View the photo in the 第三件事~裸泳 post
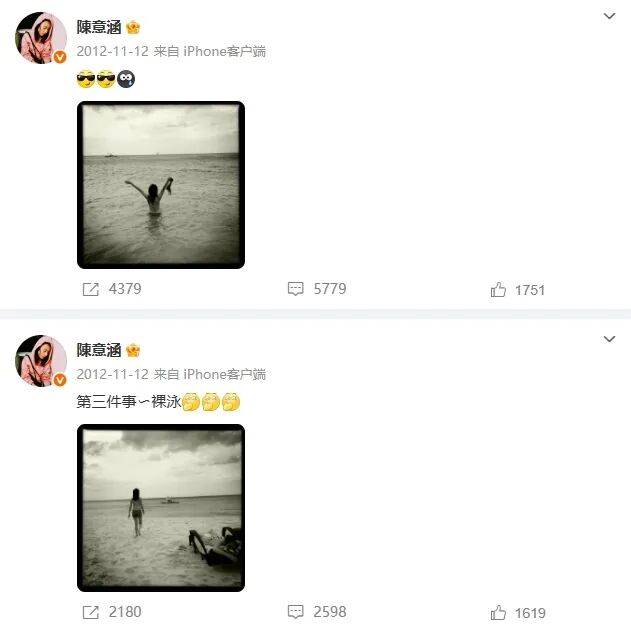This screenshot has width=631, height=631. tap(161, 508)
